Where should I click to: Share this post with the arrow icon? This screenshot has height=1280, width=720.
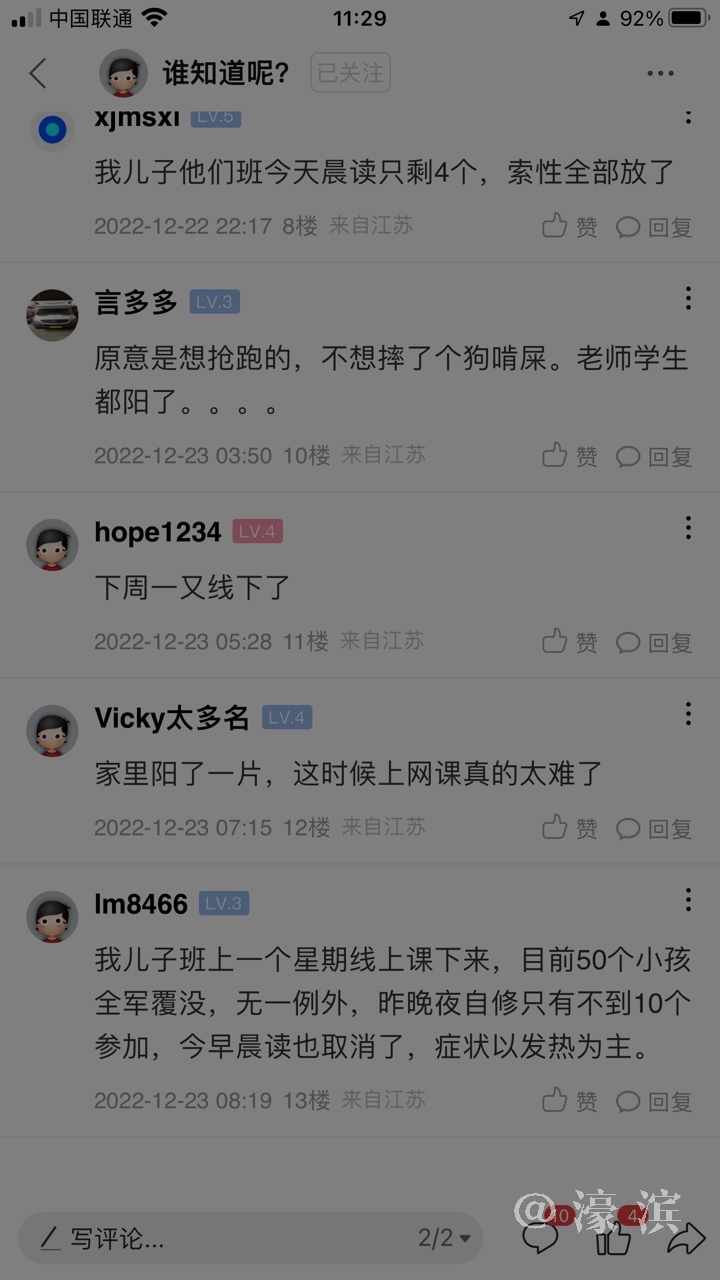(686, 1240)
